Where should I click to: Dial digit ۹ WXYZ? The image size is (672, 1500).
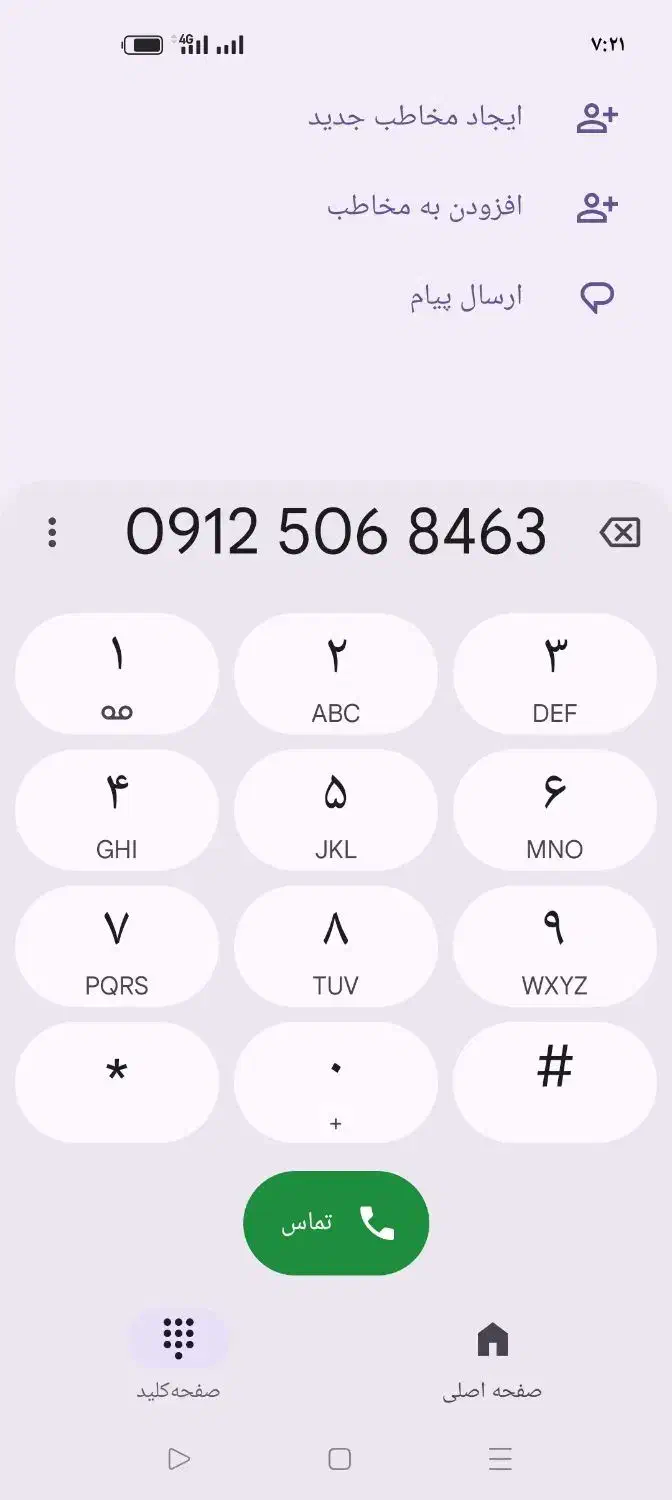tap(555, 946)
